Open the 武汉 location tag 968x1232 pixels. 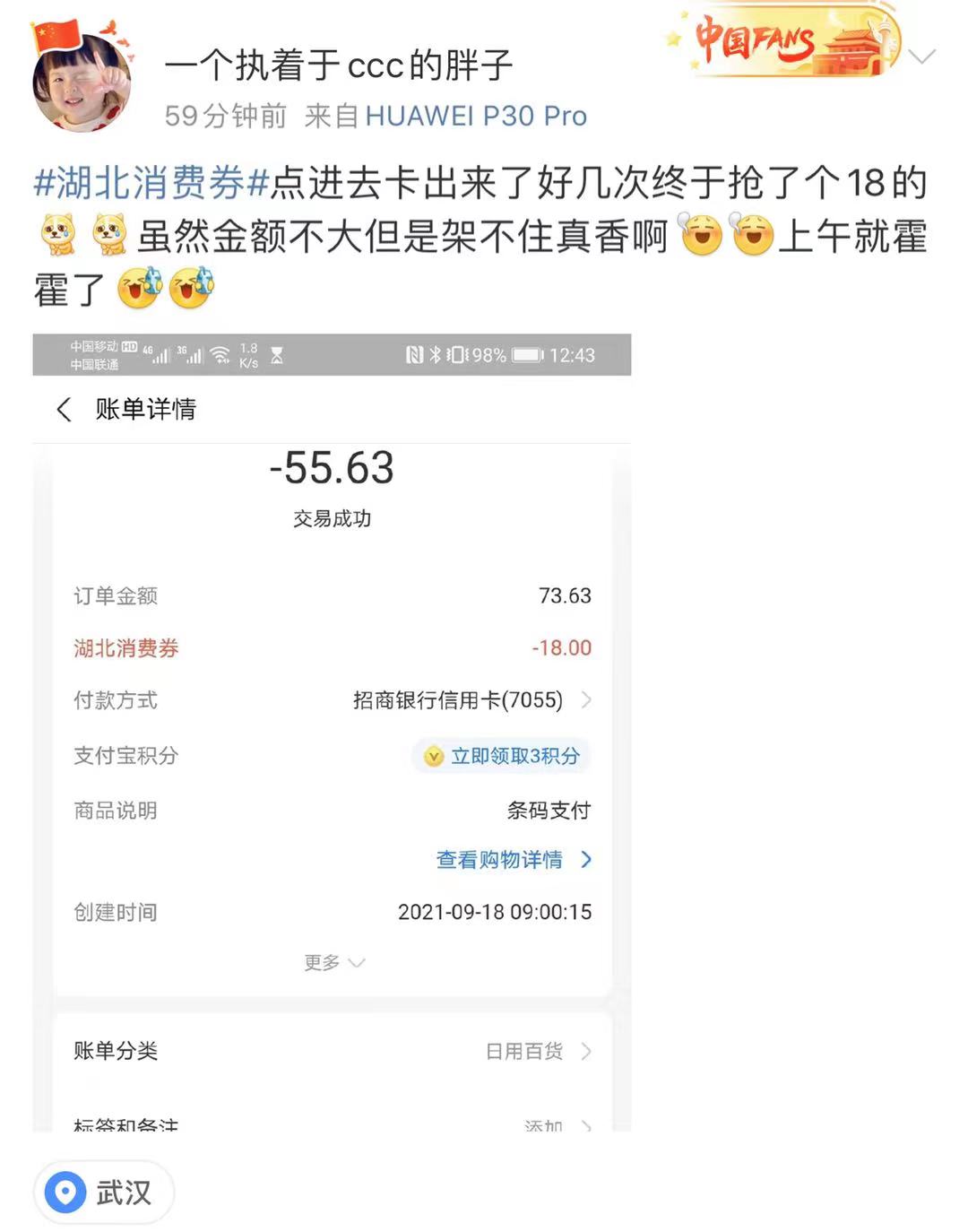coord(104,1192)
